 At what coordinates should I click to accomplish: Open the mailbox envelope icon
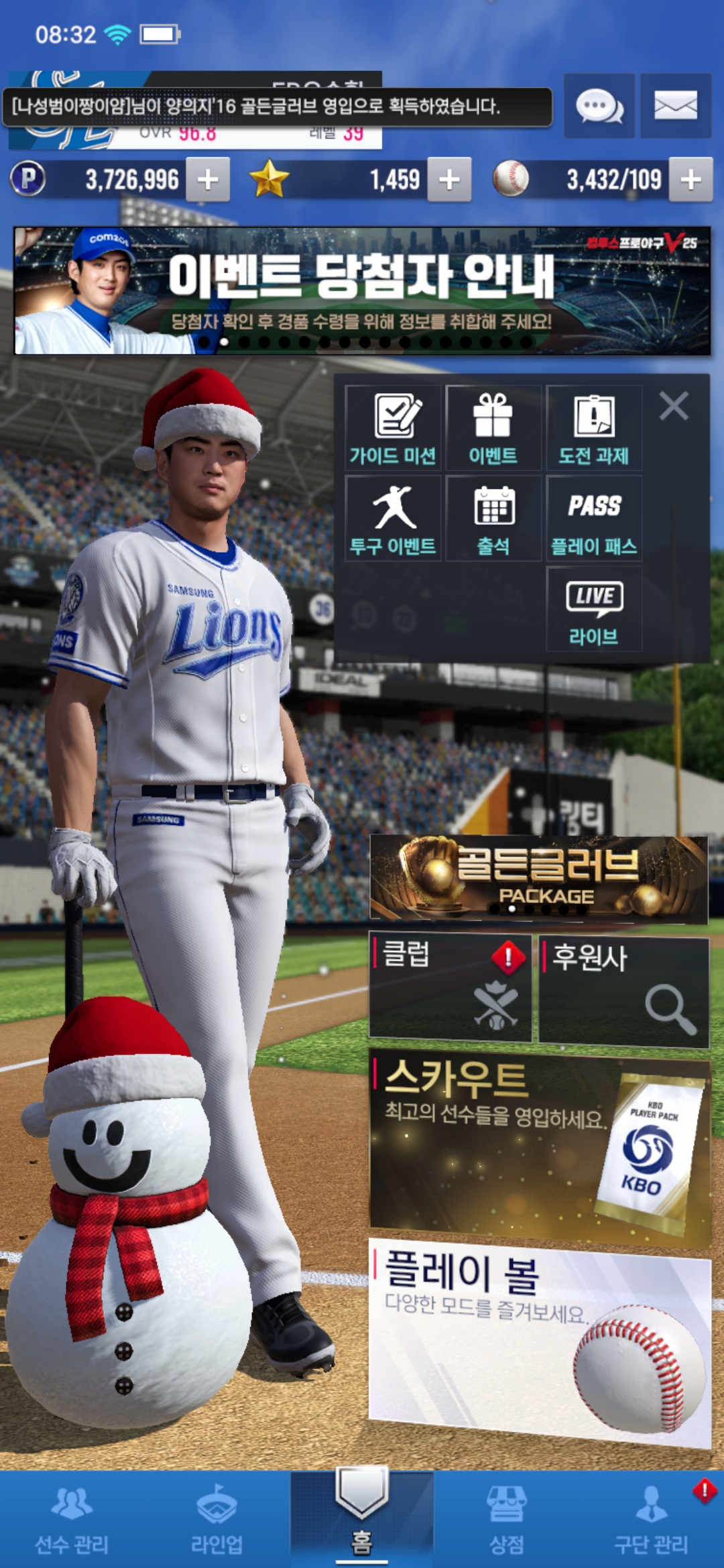tap(675, 106)
